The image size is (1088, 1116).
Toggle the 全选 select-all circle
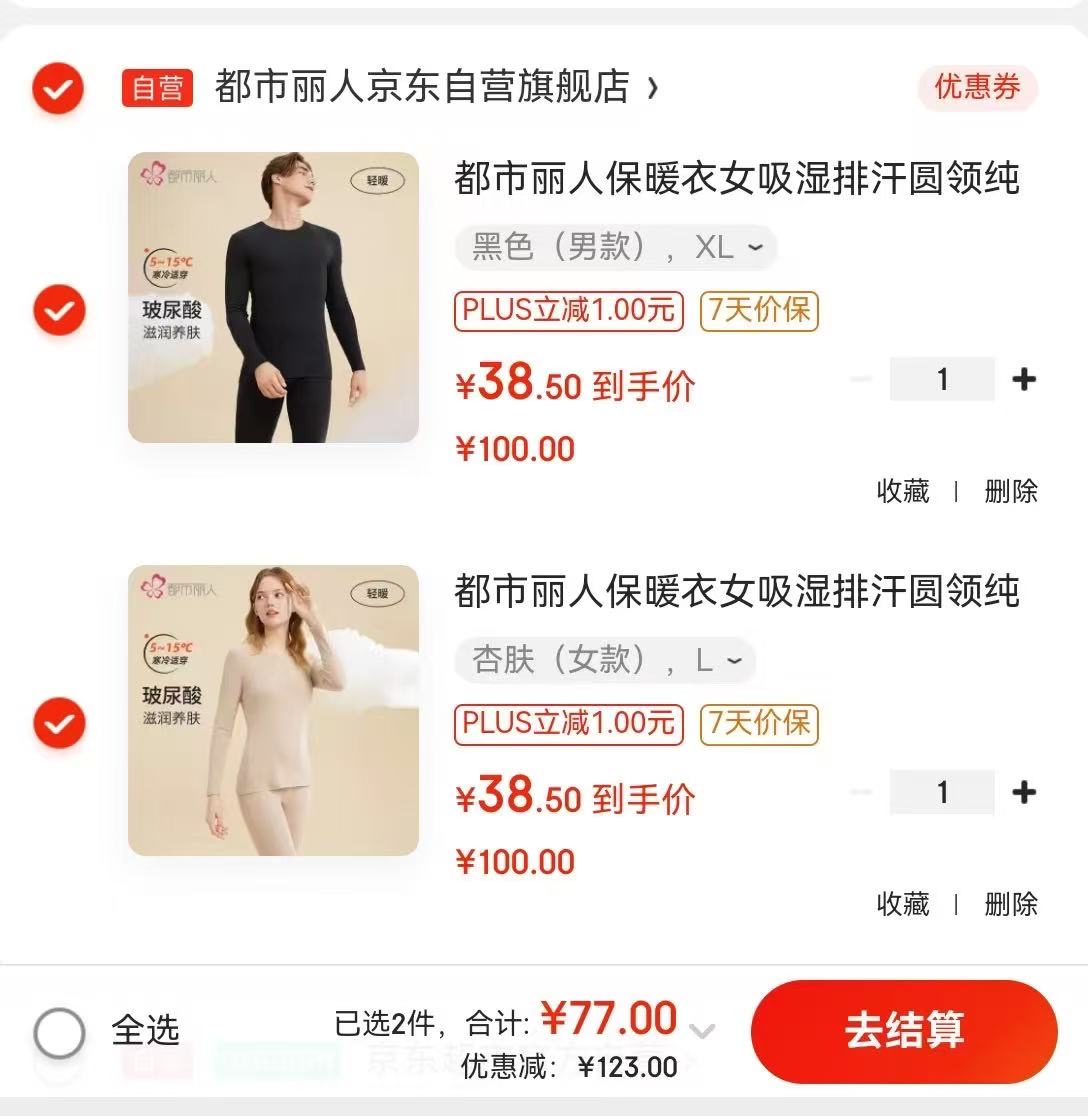click(x=60, y=1032)
